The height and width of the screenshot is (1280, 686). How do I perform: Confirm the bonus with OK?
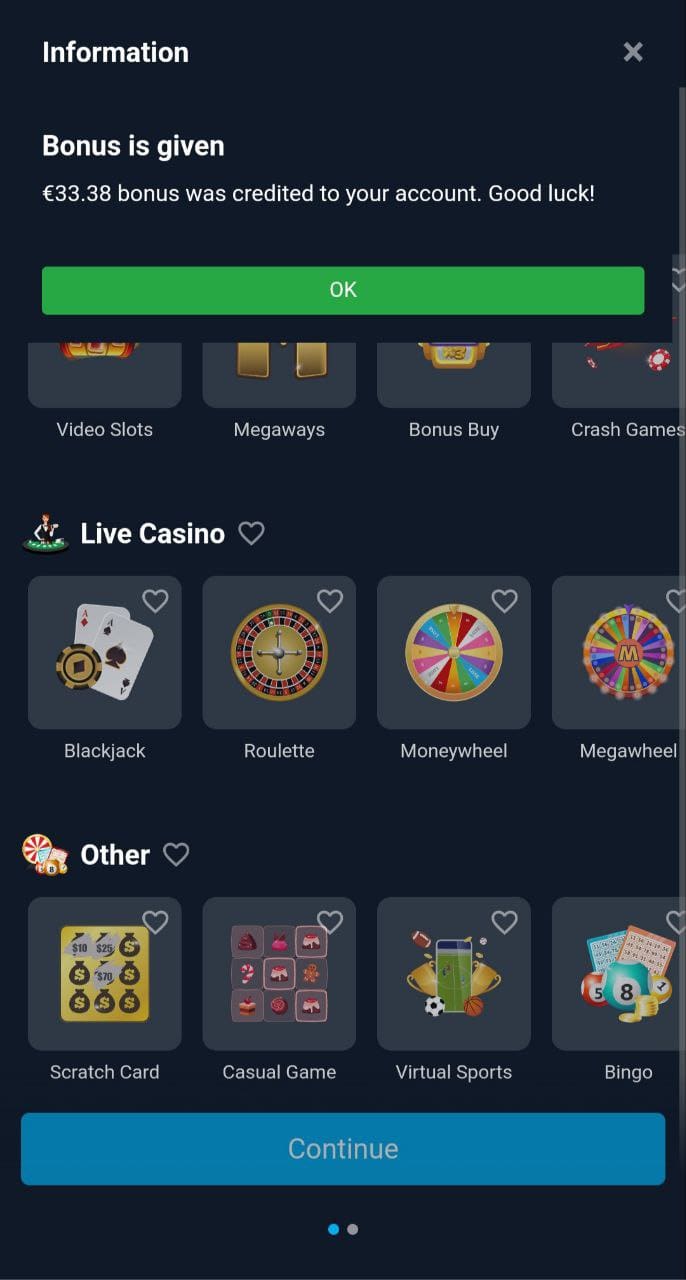(x=343, y=290)
